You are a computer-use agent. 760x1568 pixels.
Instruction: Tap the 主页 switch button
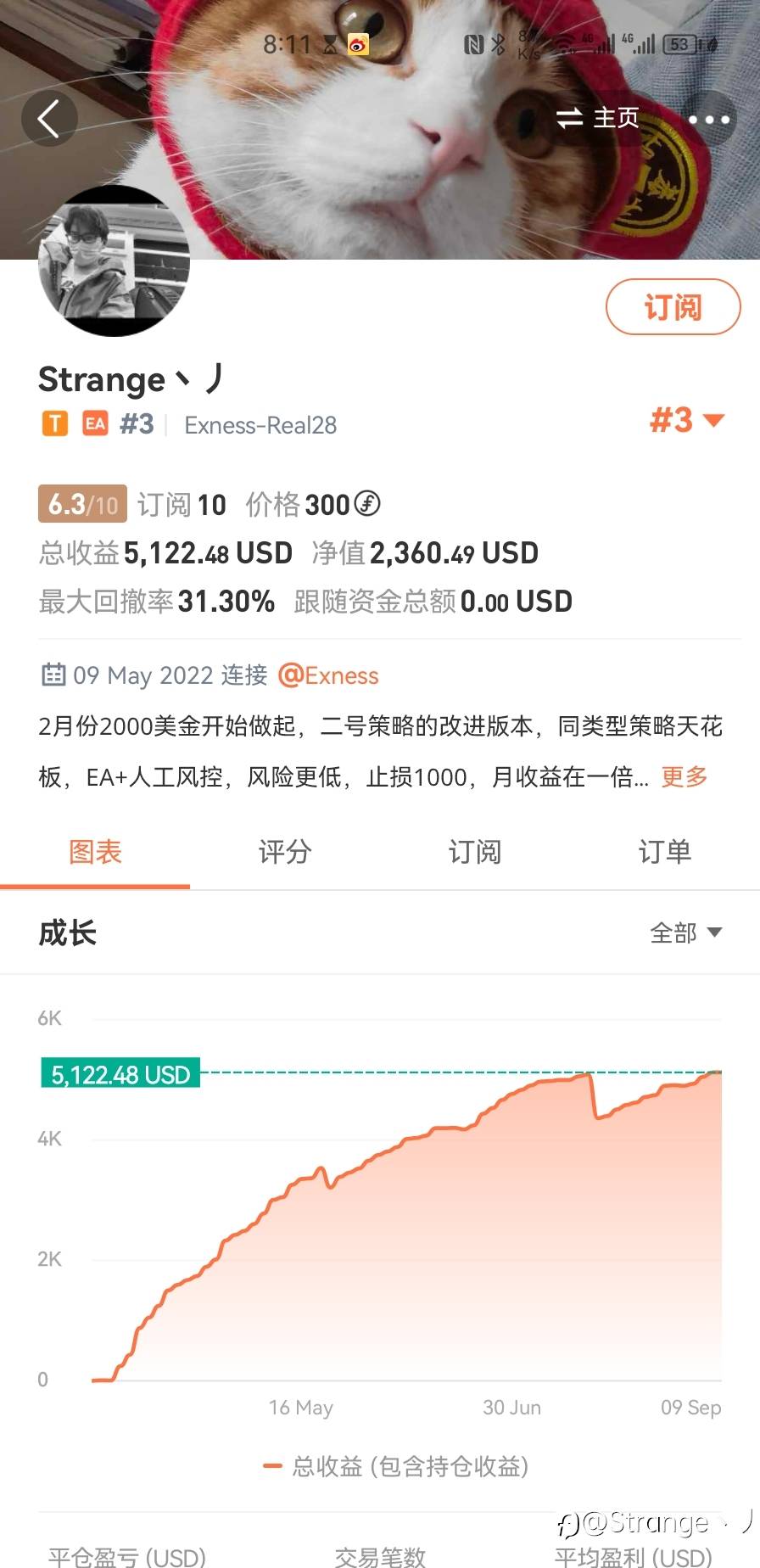tap(598, 118)
